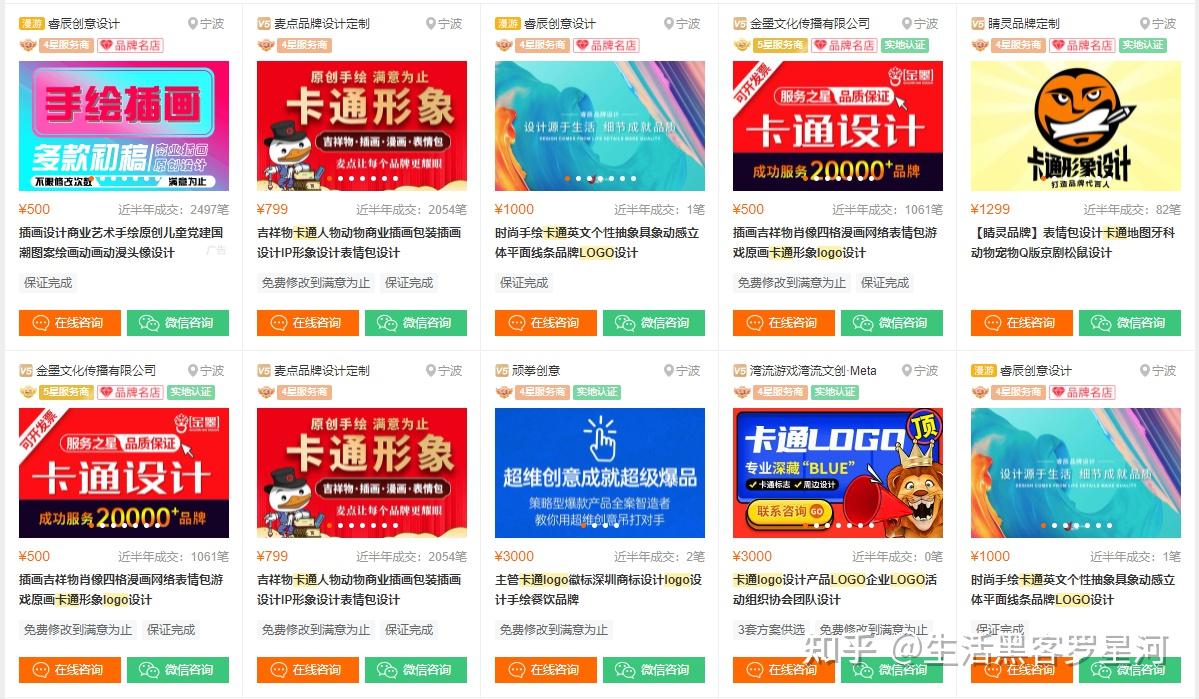Visit the 顽拳创意 shop page
This screenshot has width=1199, height=699.
click(x=535, y=371)
